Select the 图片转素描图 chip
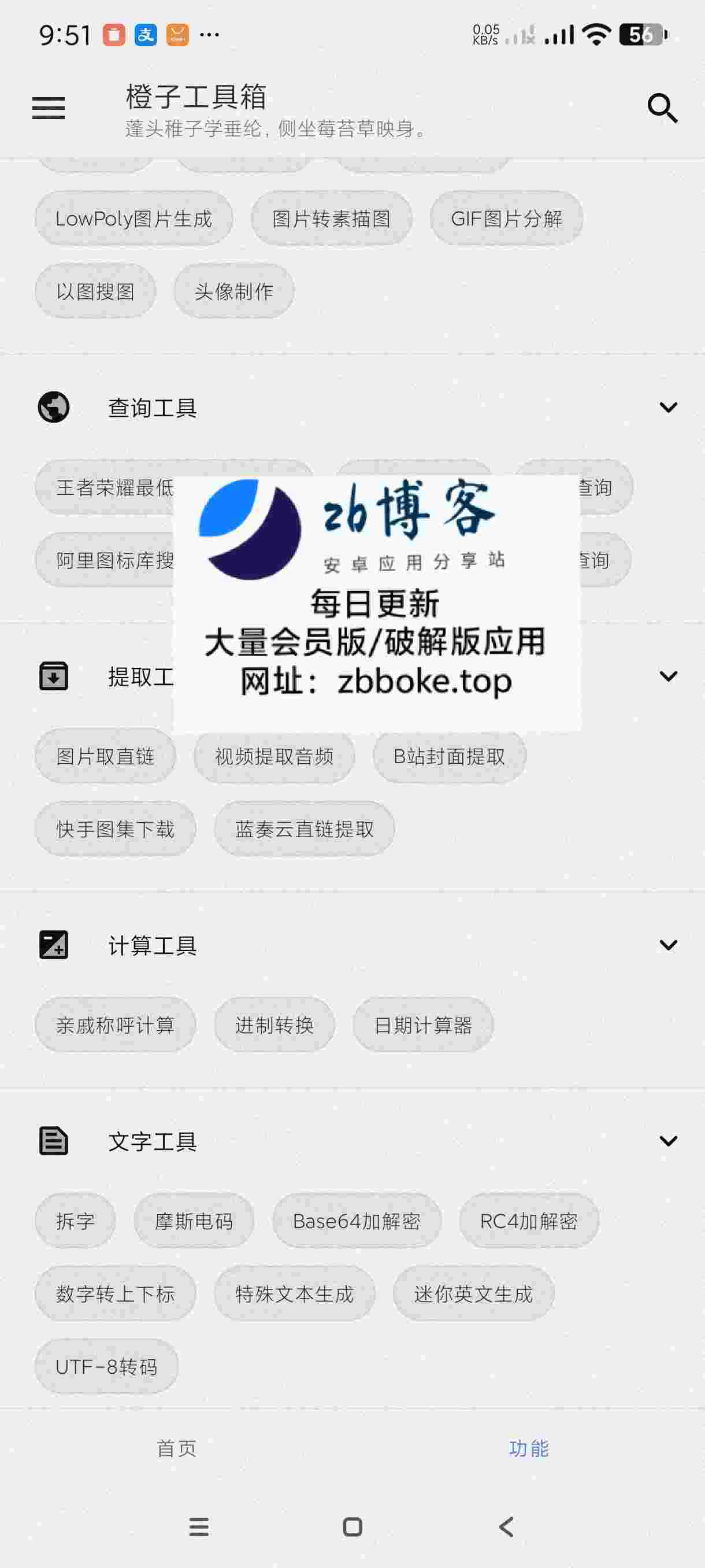 point(331,219)
